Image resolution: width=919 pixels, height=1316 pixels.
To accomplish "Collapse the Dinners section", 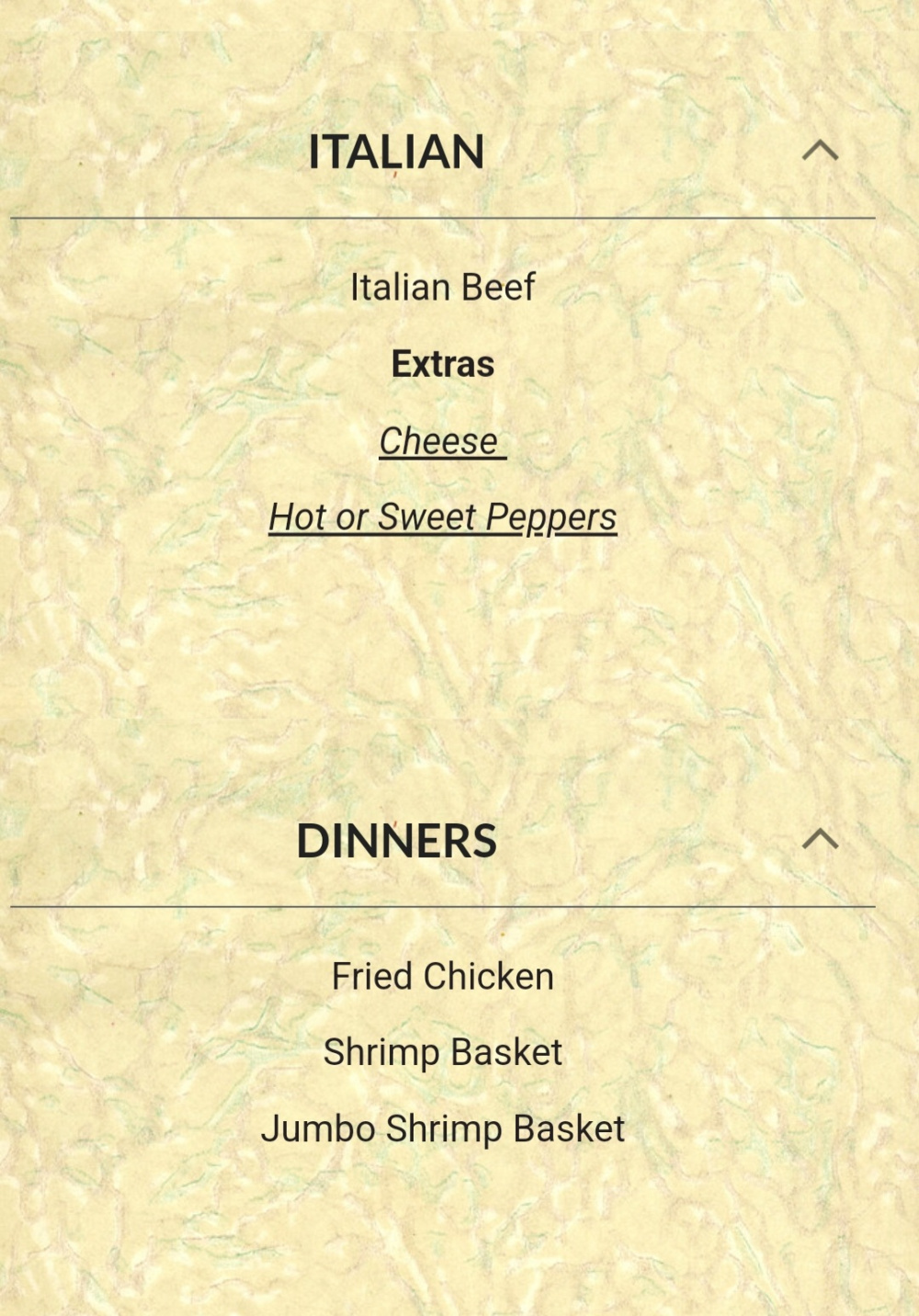I will coord(820,839).
